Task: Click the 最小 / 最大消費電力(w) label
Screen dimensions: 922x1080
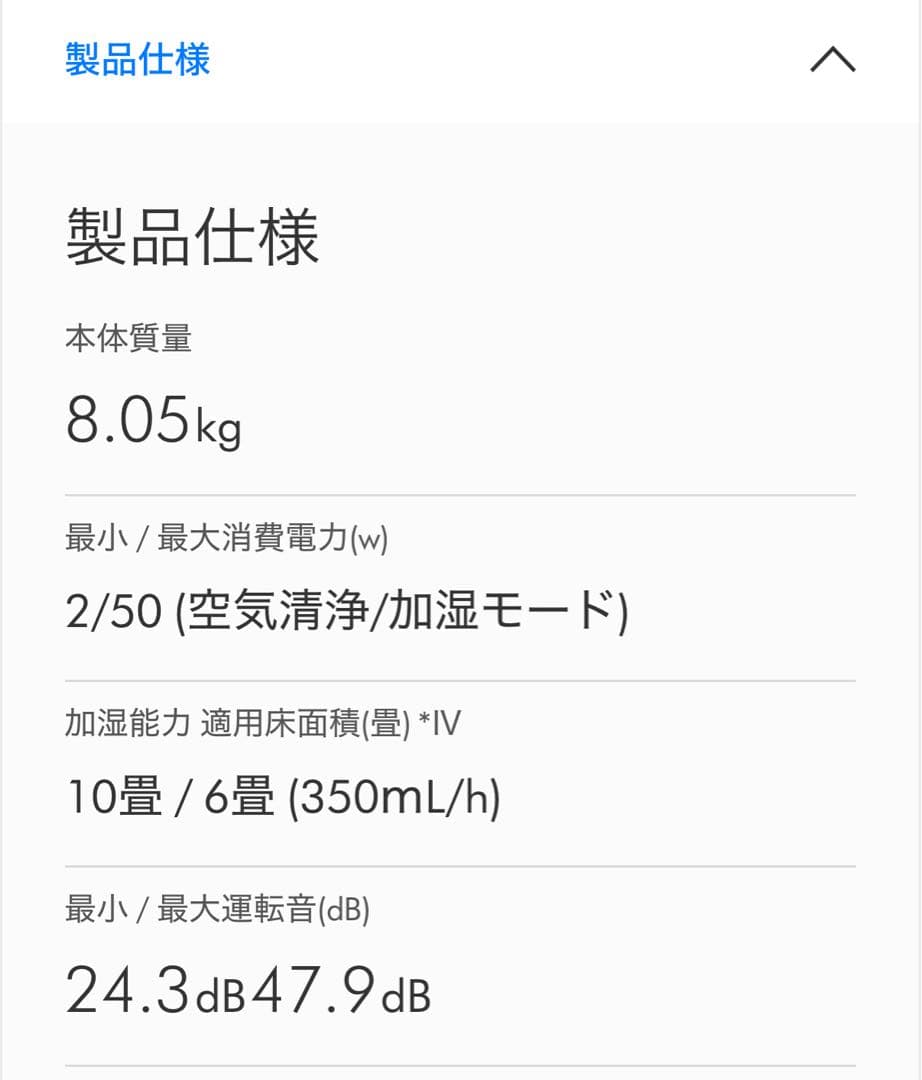Action: [x=225, y=537]
